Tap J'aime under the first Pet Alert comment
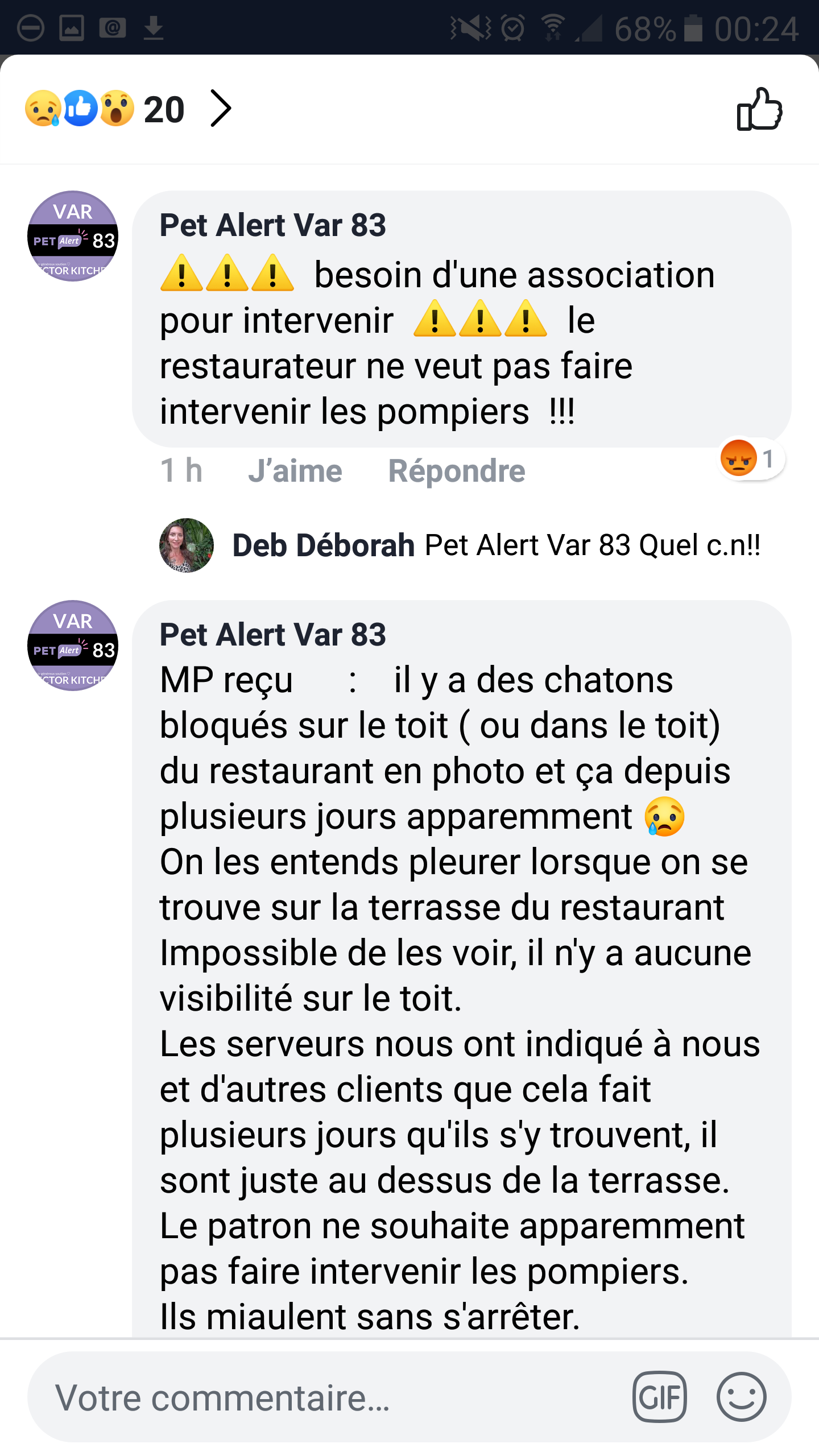The width and height of the screenshot is (819, 1456). (295, 471)
